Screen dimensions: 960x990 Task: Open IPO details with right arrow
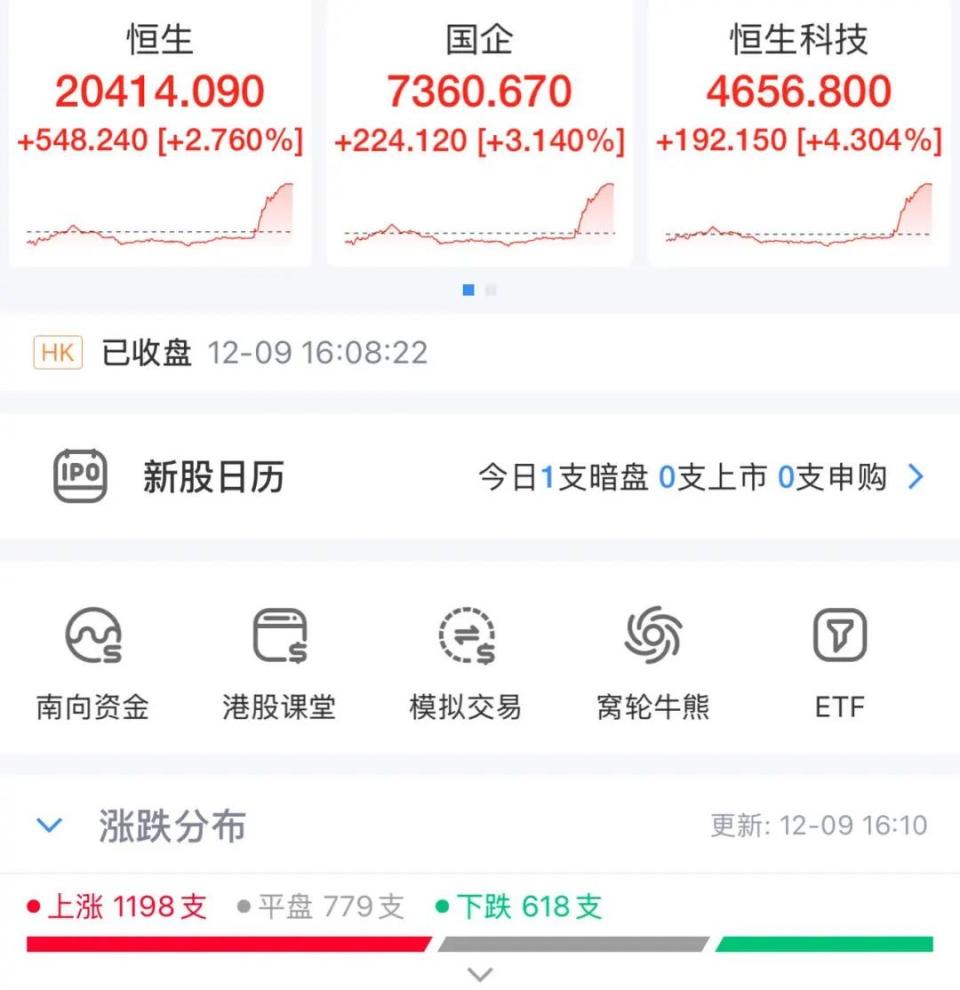click(x=915, y=477)
